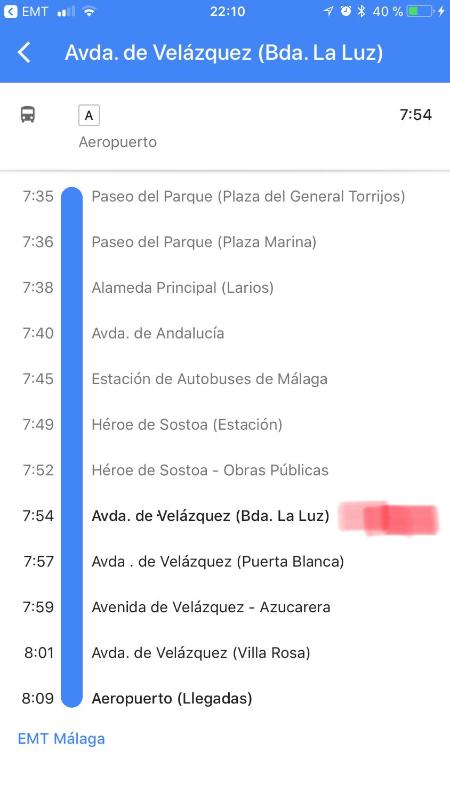Select the Aeropuerto (Llegadas) stop
450x800 pixels.
(172, 698)
